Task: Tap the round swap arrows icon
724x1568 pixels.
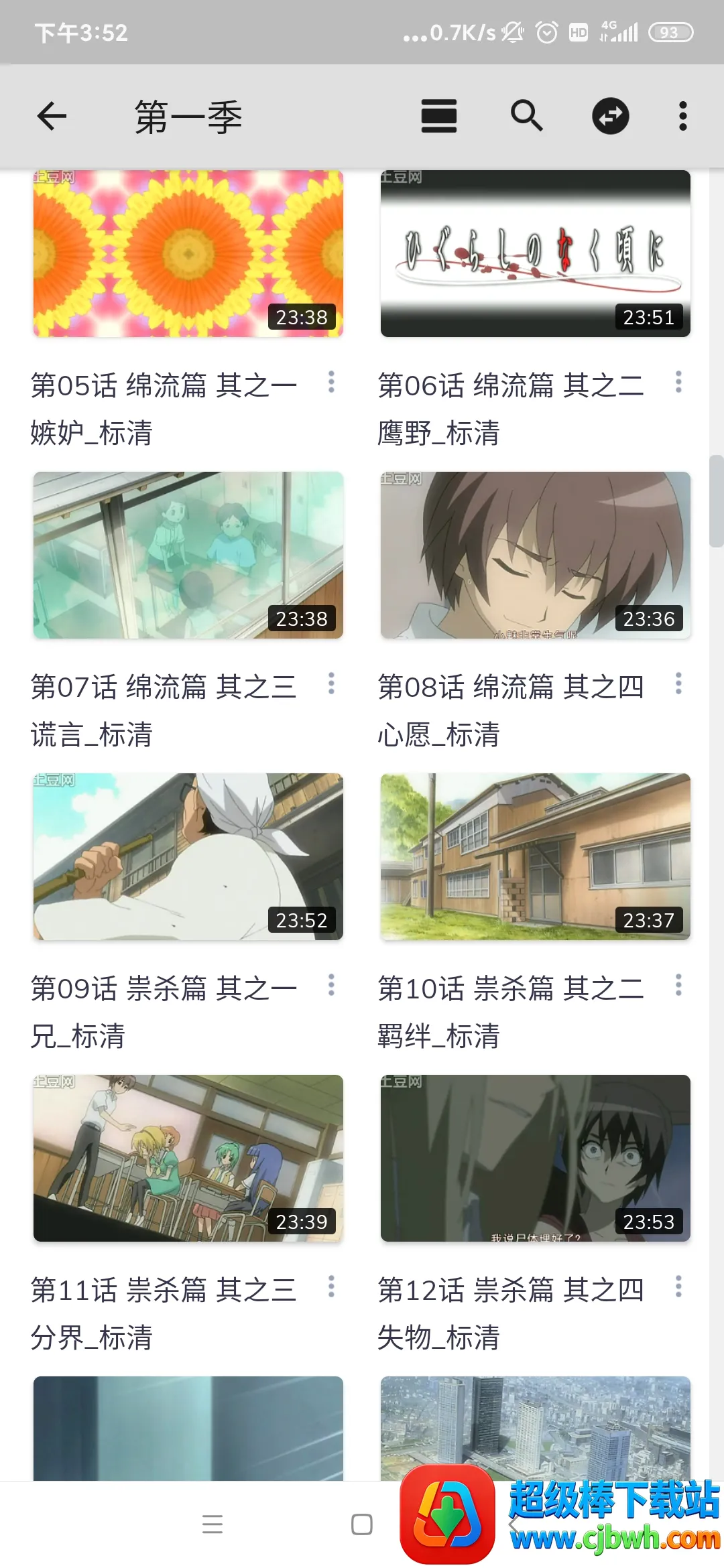Action: (610, 117)
